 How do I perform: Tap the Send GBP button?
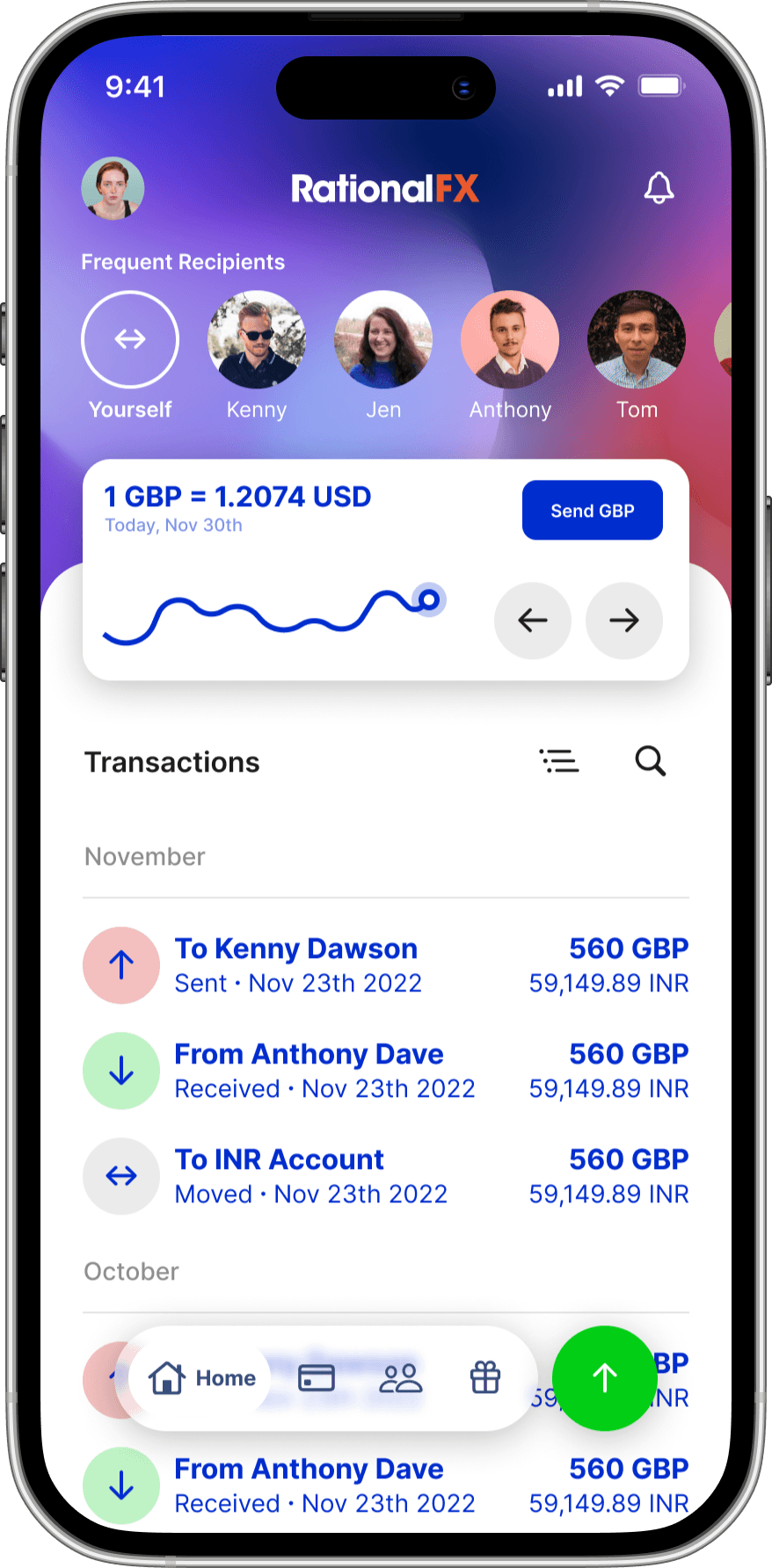coord(592,511)
